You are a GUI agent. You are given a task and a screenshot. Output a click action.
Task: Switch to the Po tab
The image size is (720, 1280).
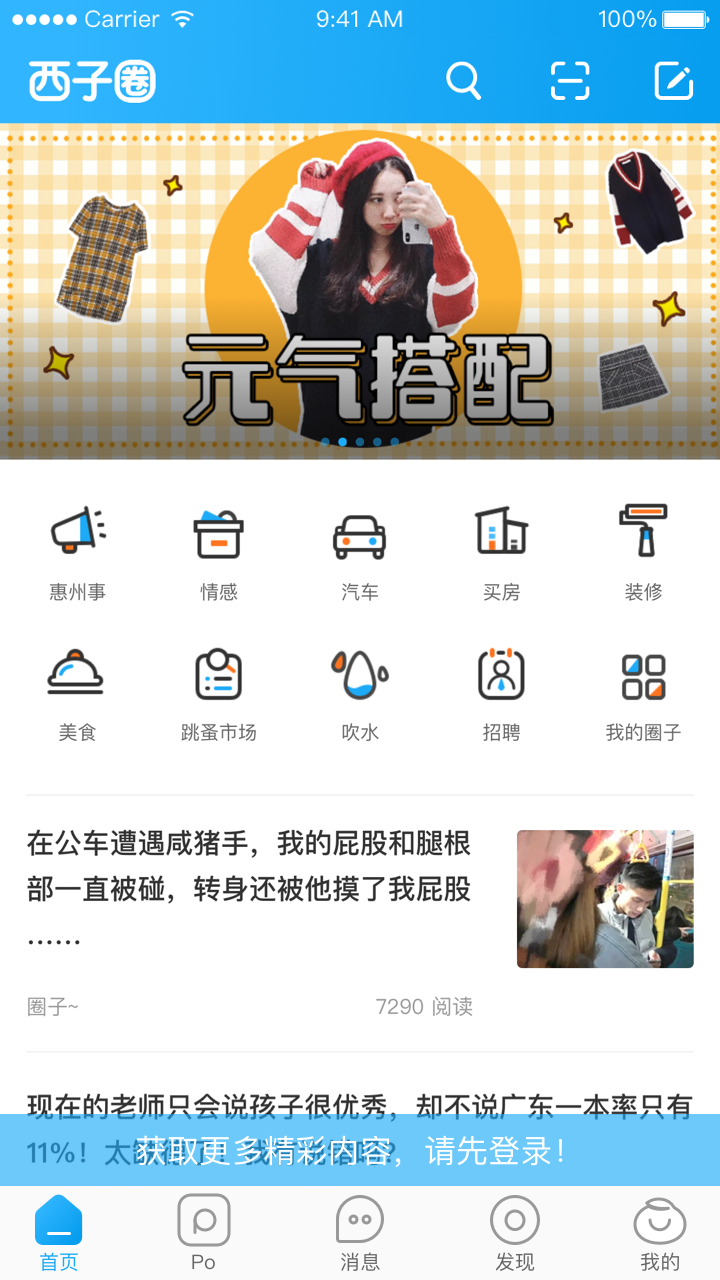204,1233
